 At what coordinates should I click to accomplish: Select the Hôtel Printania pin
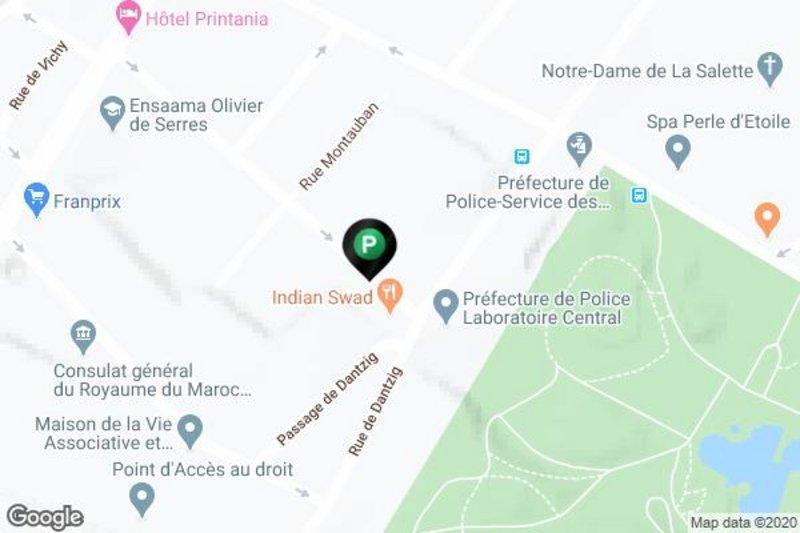(x=128, y=14)
